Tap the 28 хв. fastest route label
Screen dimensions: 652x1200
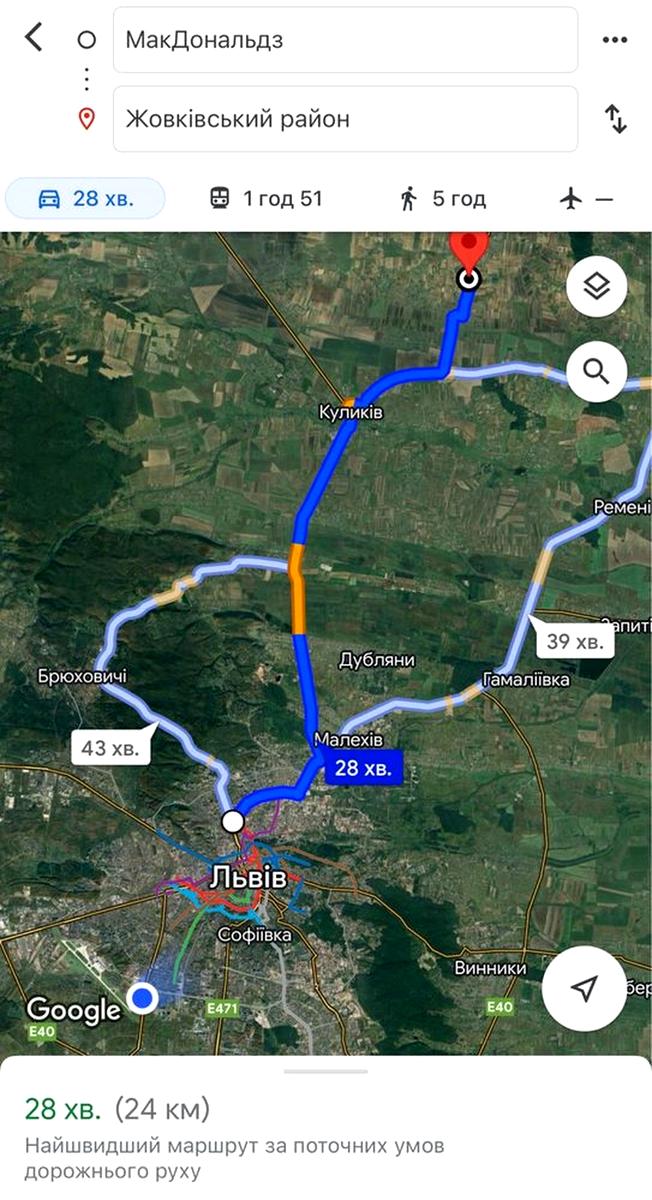[x=364, y=768]
